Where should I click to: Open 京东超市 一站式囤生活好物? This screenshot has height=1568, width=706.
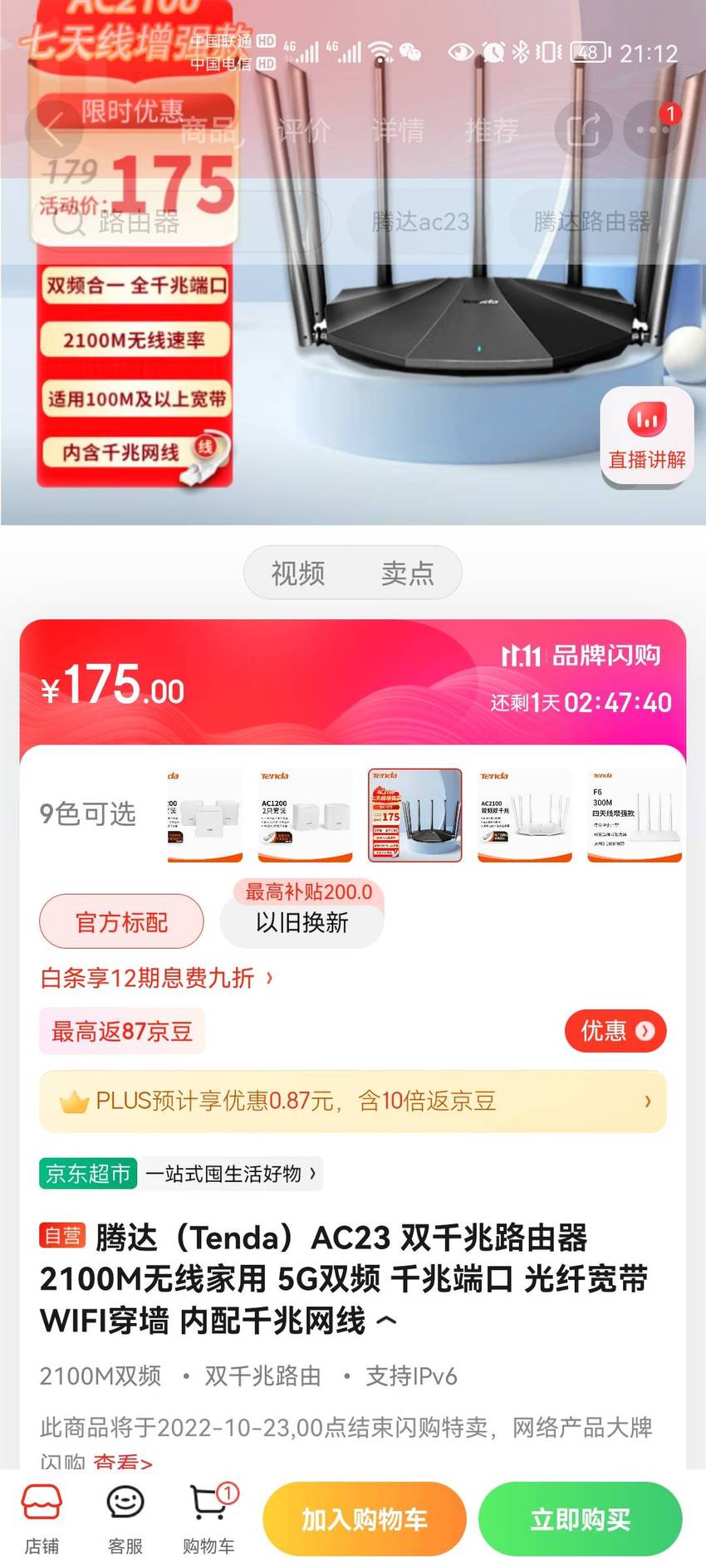coord(181,1174)
